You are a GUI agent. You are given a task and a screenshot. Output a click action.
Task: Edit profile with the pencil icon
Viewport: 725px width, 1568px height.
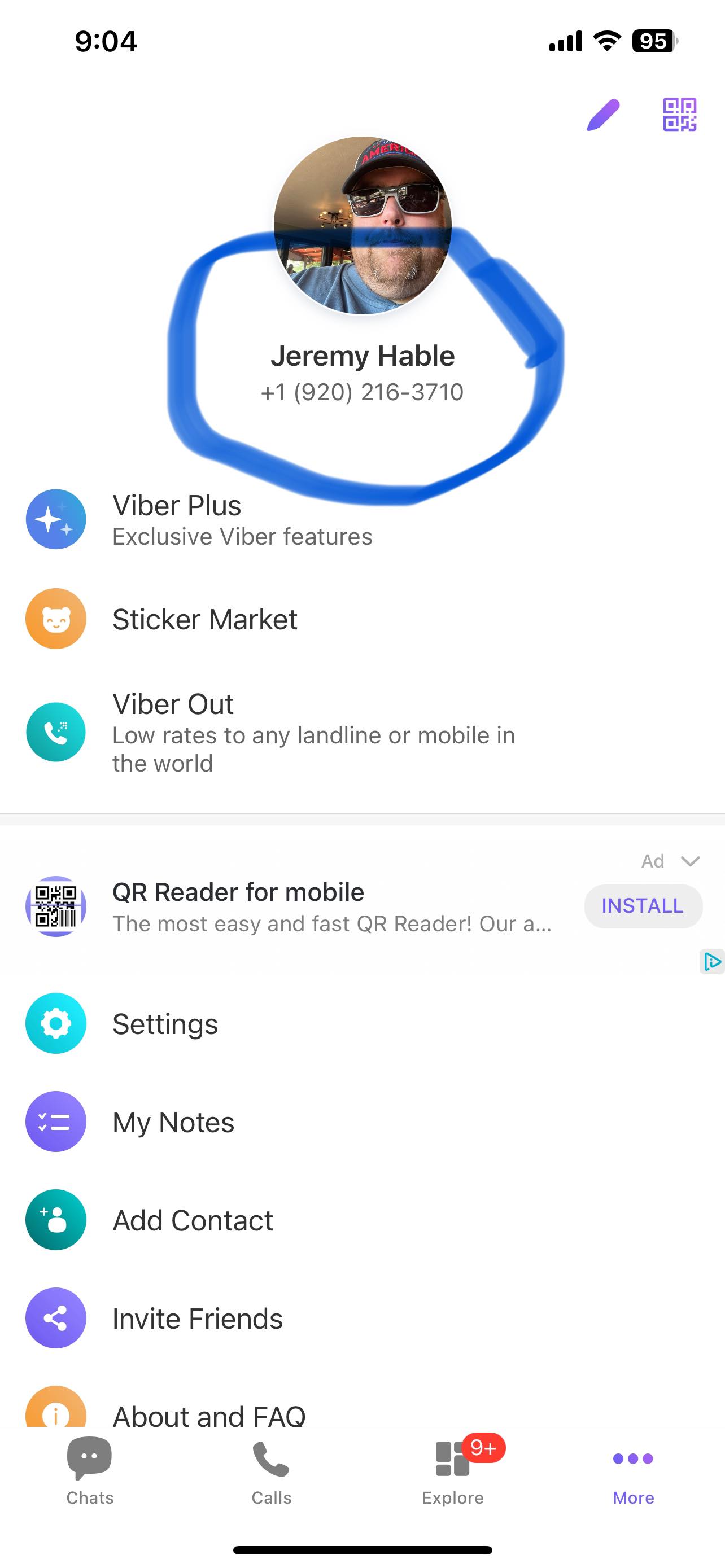pyautogui.click(x=603, y=115)
